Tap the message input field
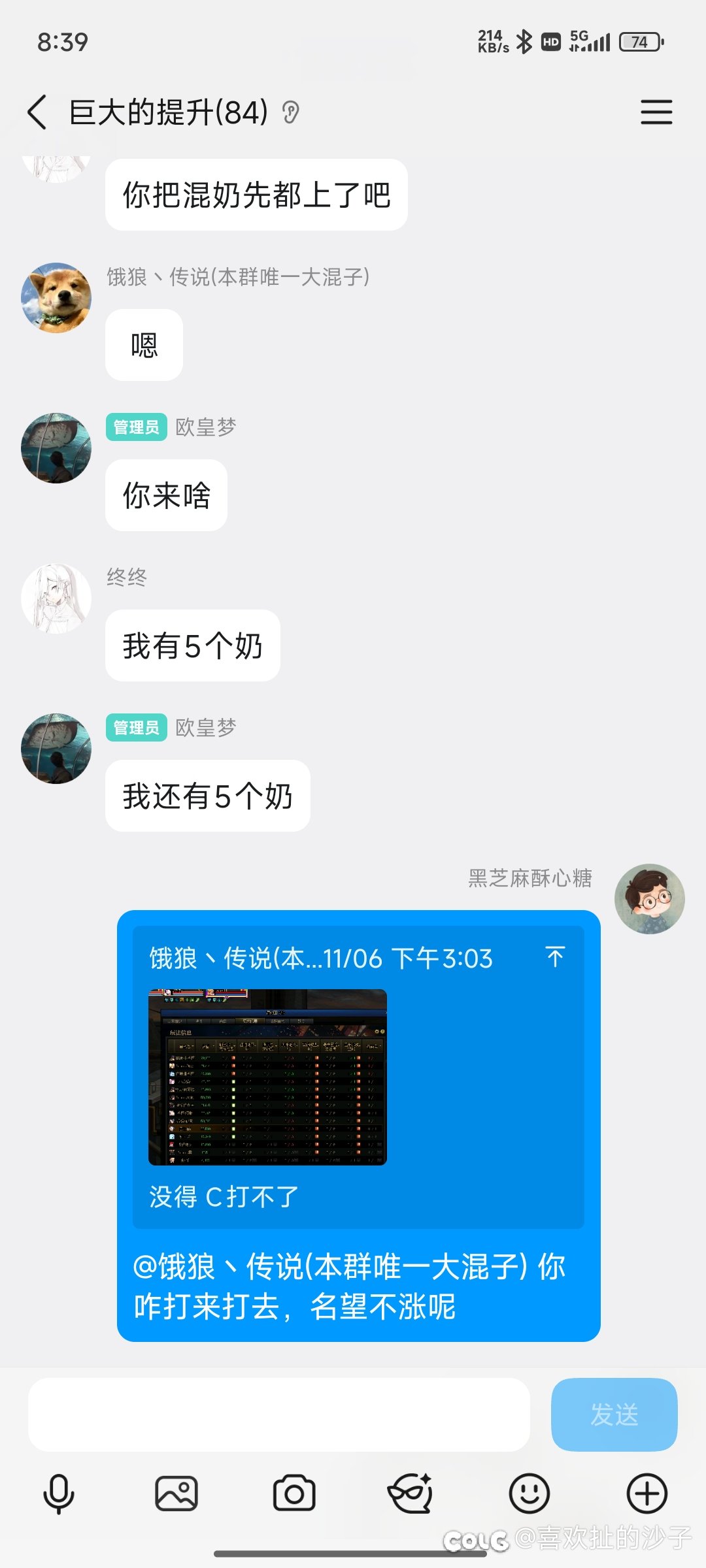706x1568 pixels. click(x=278, y=1415)
